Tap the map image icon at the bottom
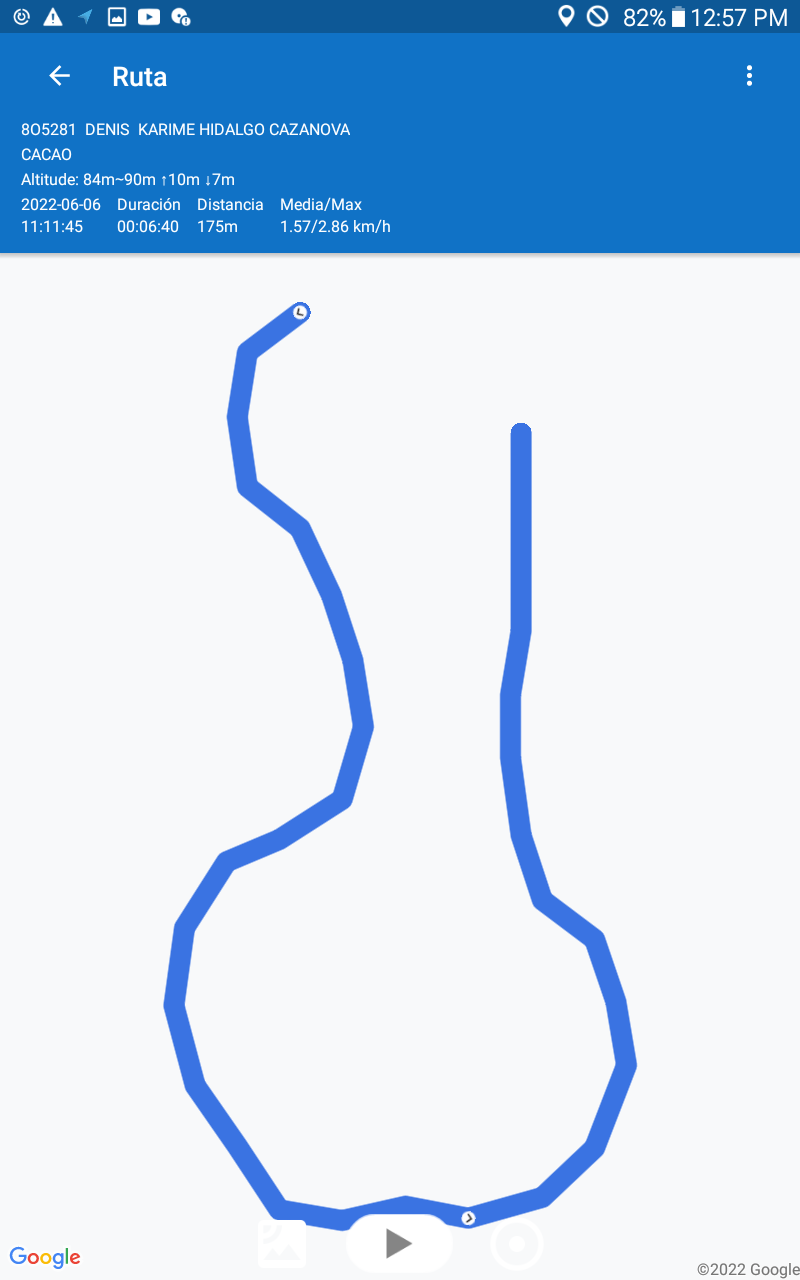This screenshot has width=800, height=1280. [x=282, y=1245]
